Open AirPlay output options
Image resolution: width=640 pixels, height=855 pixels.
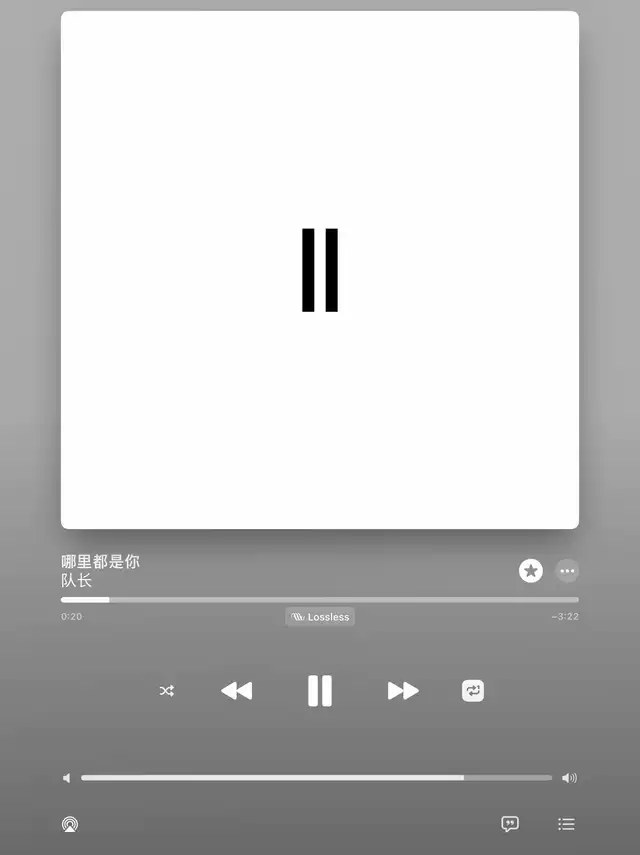(x=70, y=824)
